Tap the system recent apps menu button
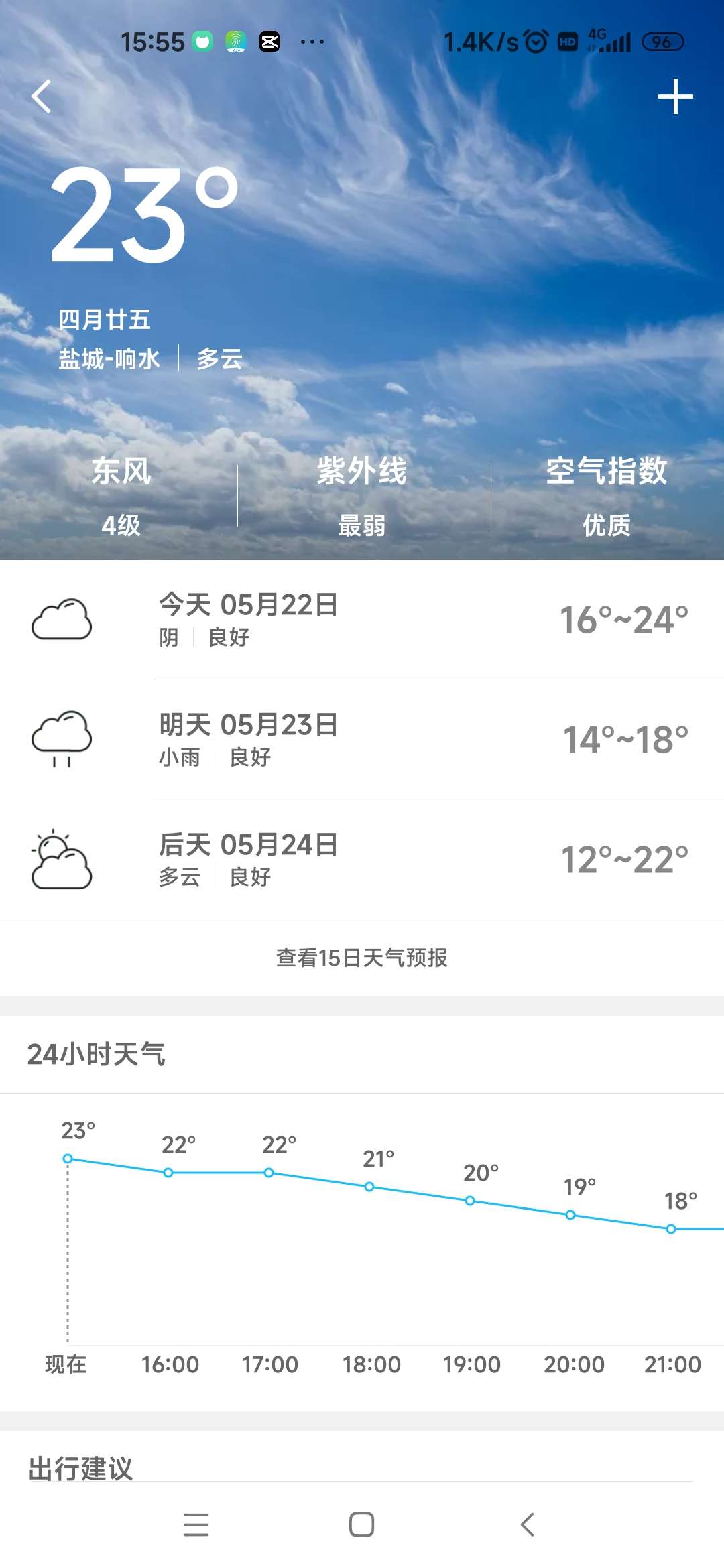Viewport: 724px width, 1568px height. (196, 1524)
